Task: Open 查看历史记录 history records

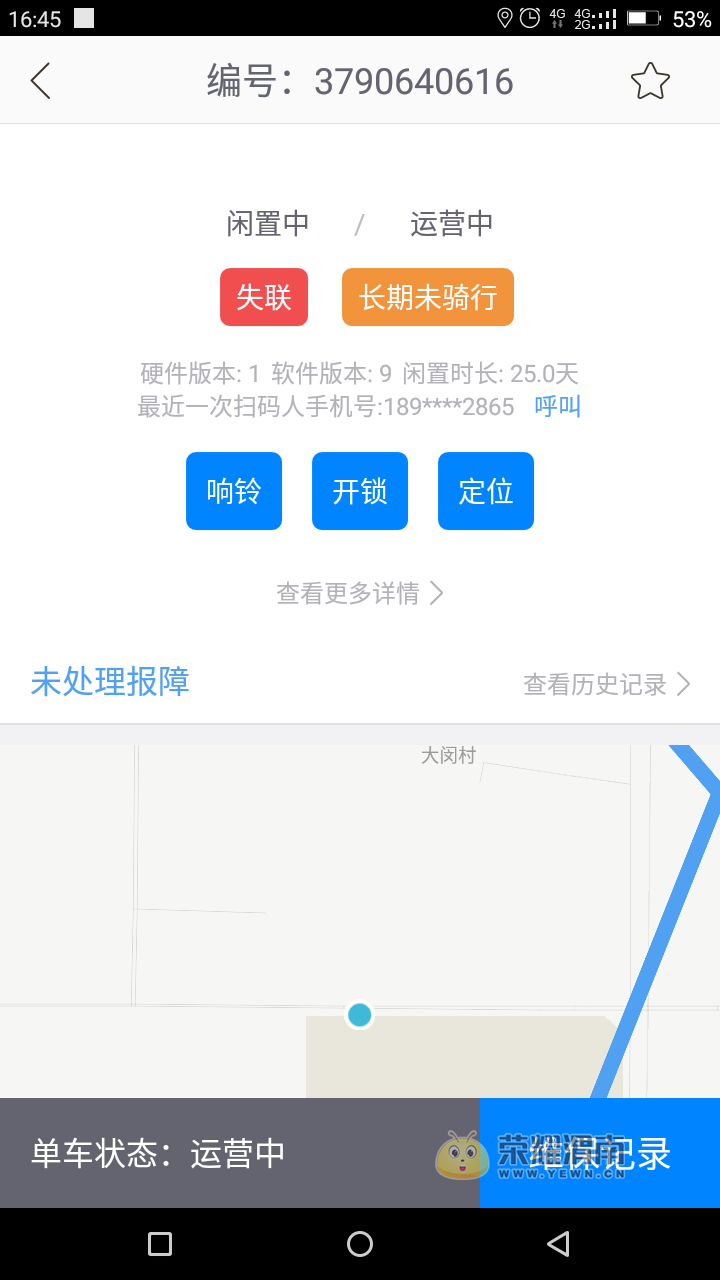Action: pos(606,684)
